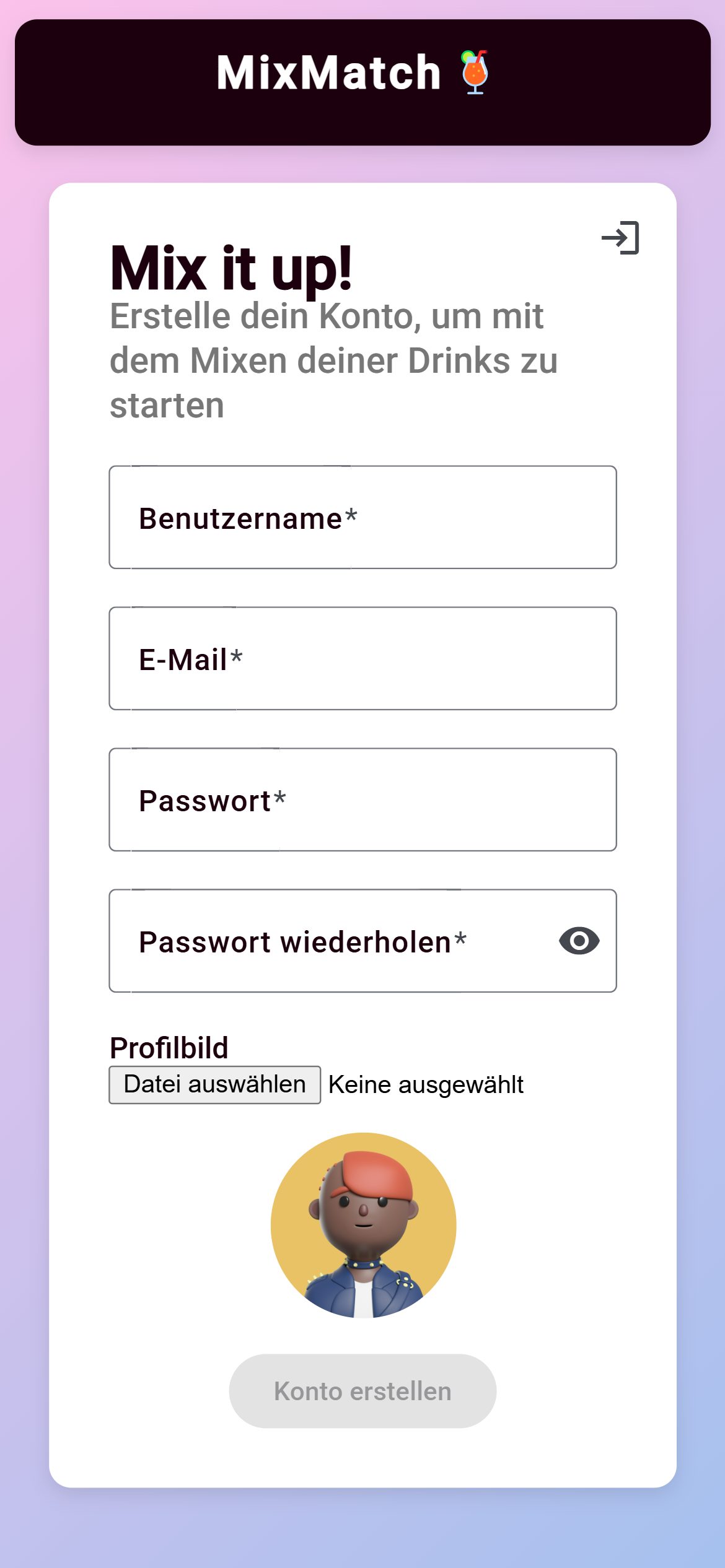Toggle password visibility eye icon
The width and height of the screenshot is (725, 1568).
tap(579, 941)
